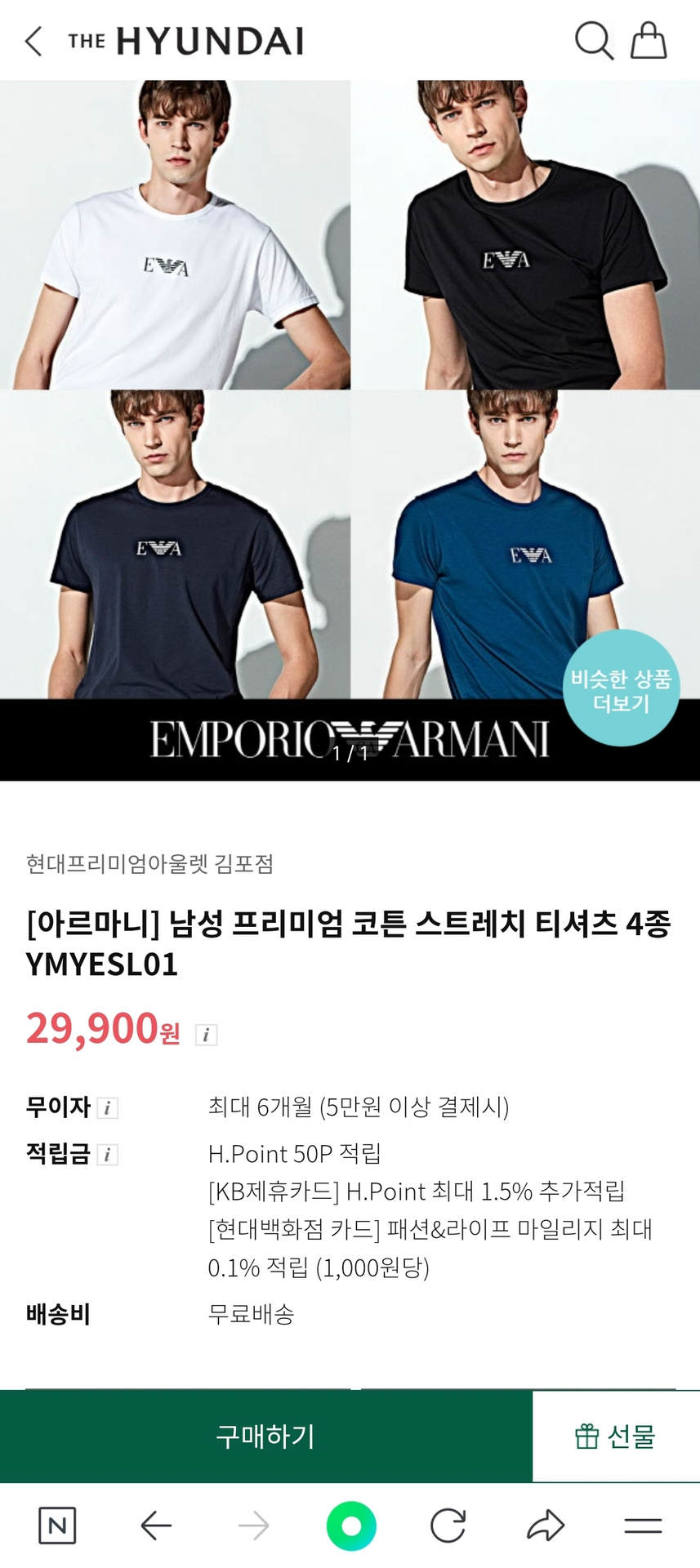Go back in browser toolbar
This screenshot has width=700, height=1568.
[156, 1526]
